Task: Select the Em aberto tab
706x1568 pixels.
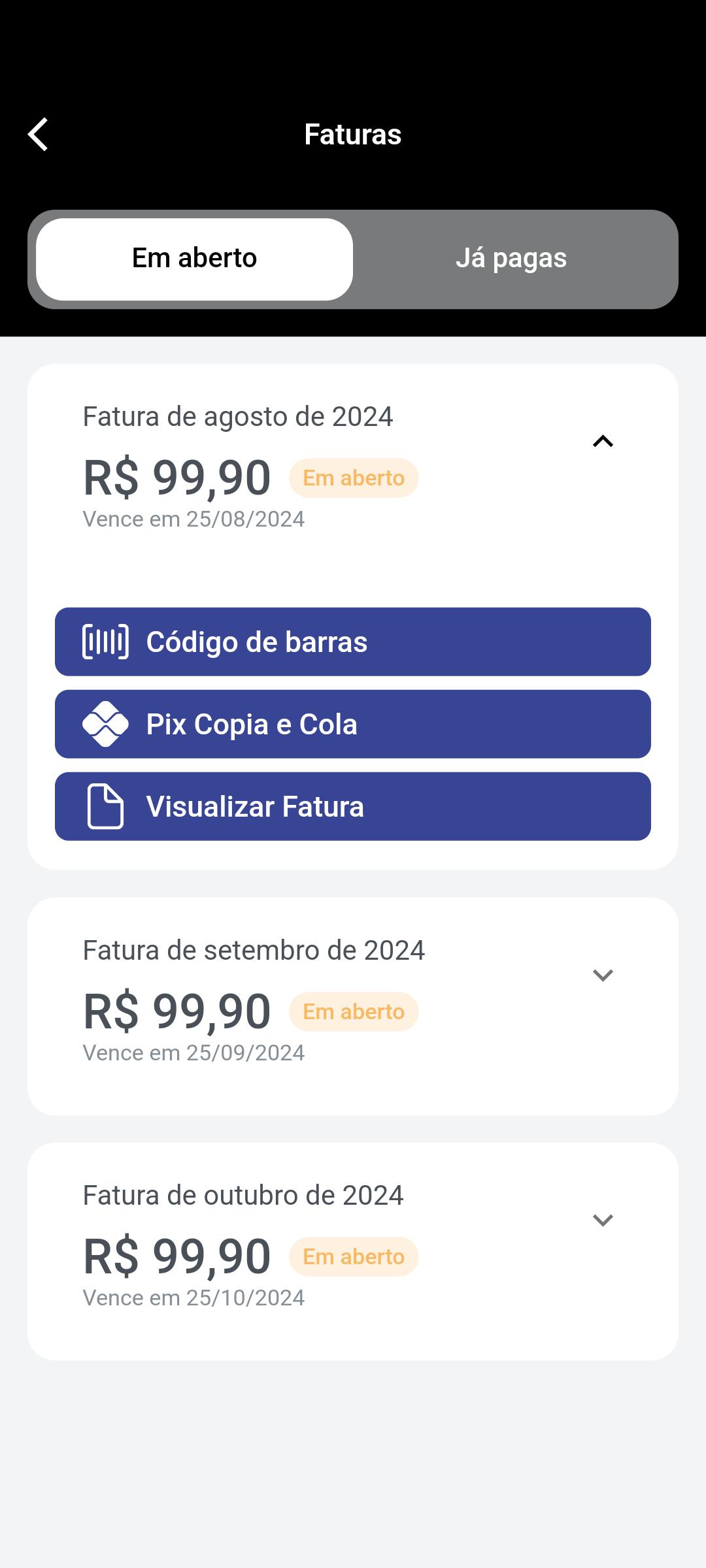Action: point(194,259)
